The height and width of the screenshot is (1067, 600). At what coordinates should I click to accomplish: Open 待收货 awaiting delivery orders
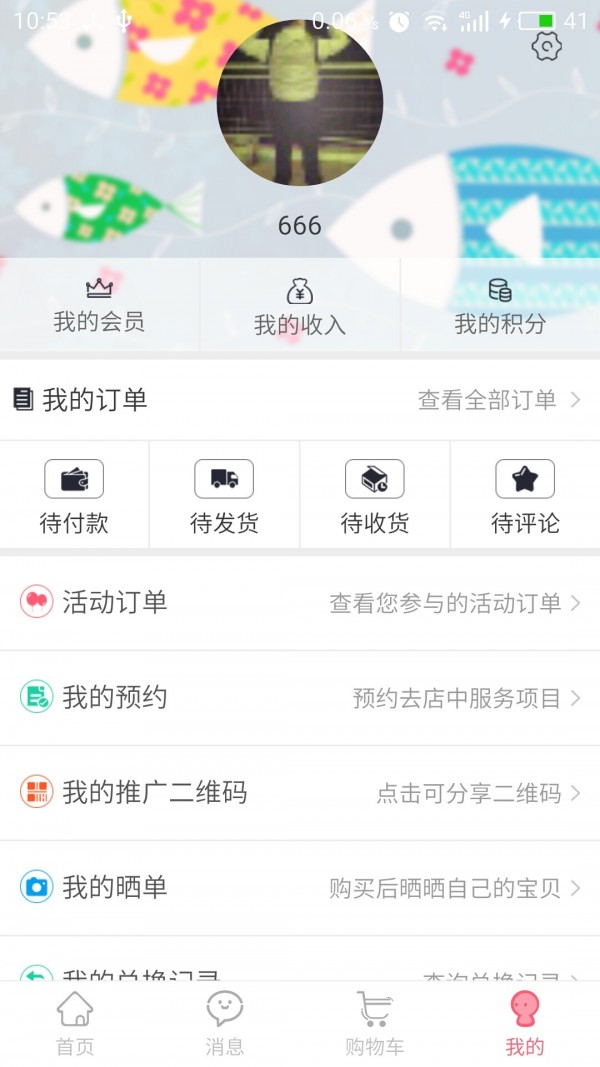click(375, 496)
